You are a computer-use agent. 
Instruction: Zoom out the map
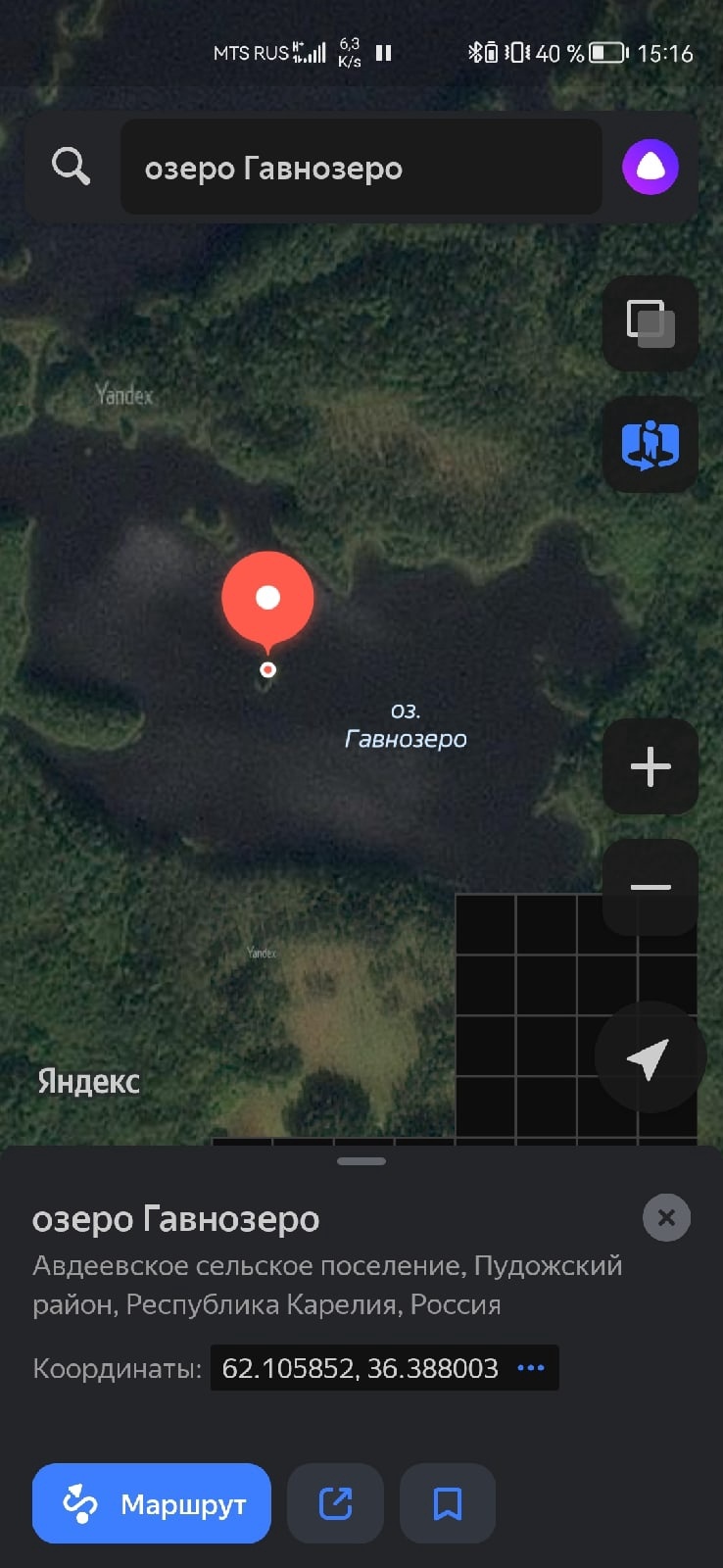(x=651, y=886)
